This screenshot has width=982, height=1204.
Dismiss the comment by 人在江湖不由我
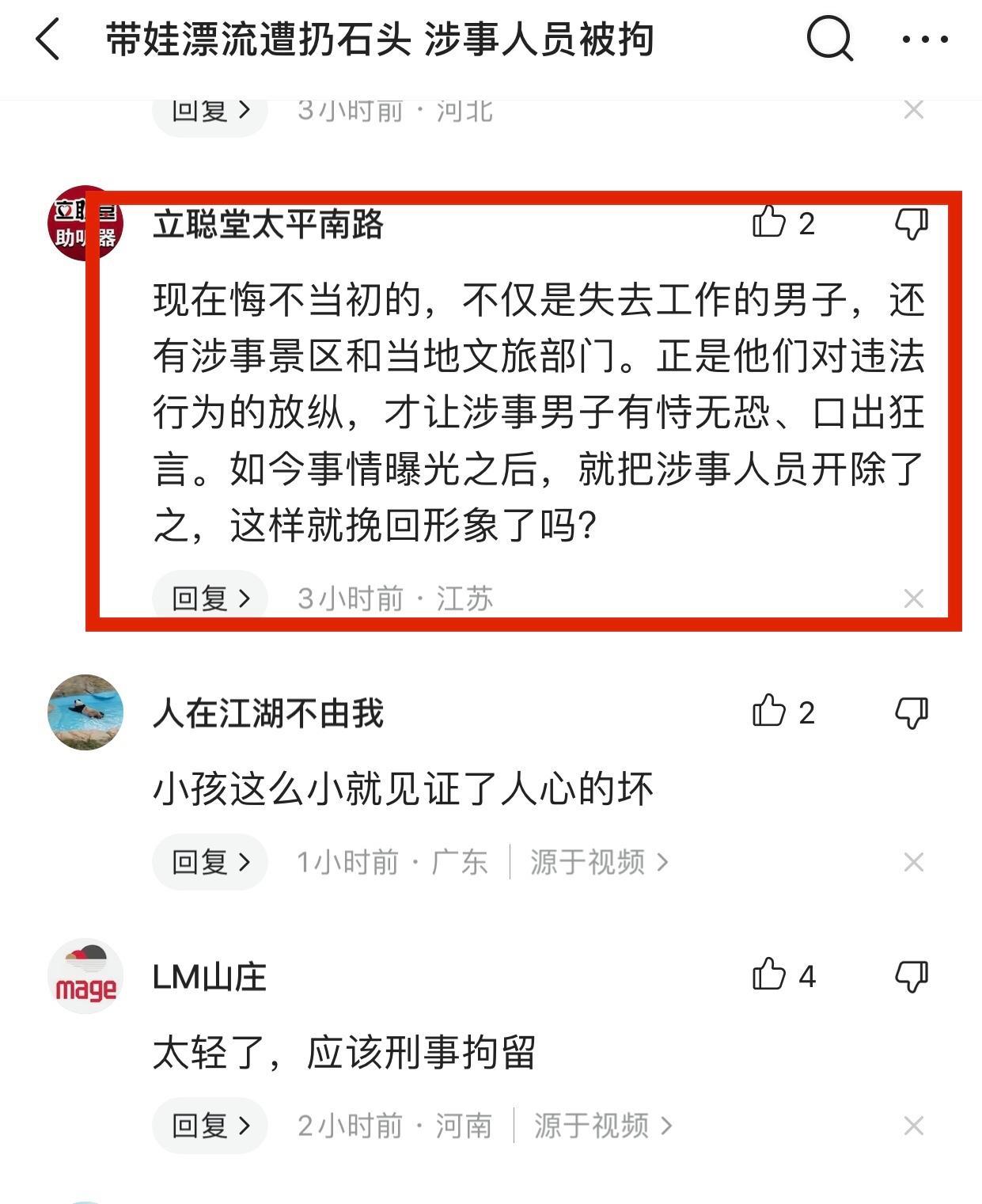click(913, 862)
